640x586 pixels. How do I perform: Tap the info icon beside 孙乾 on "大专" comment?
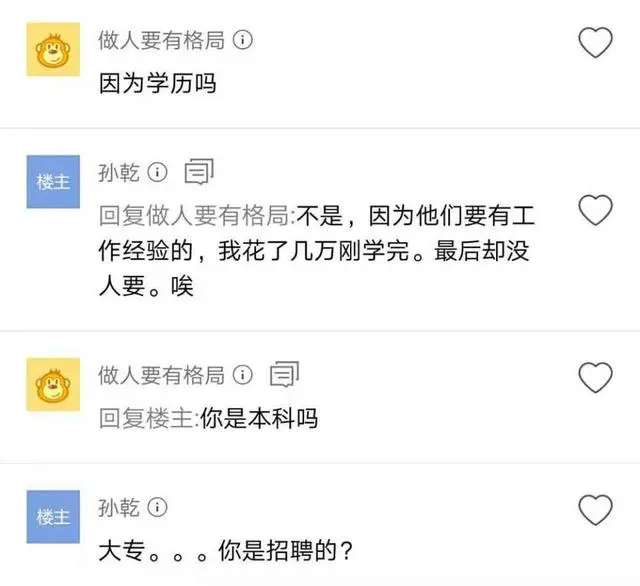coord(158,505)
